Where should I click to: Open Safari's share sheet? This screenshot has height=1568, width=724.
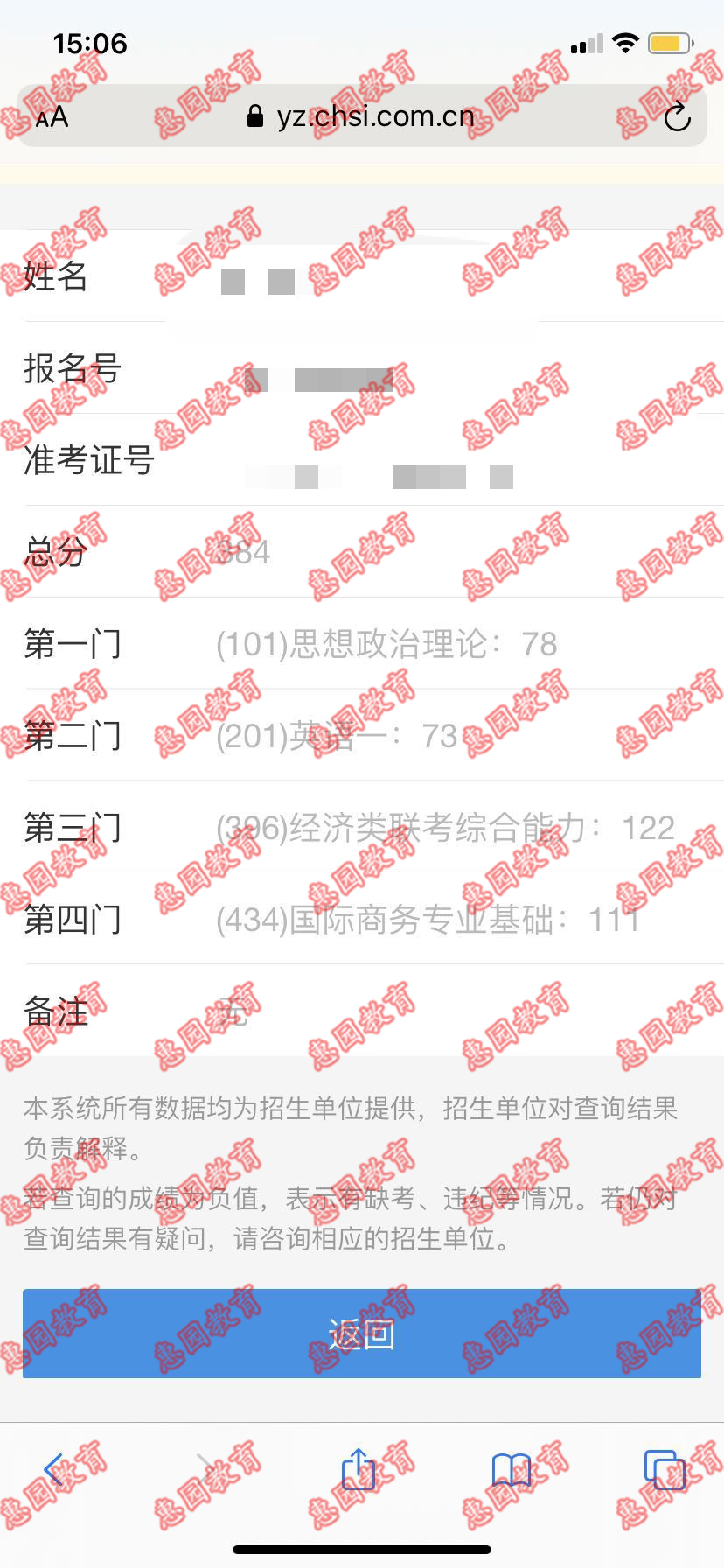click(x=359, y=1469)
